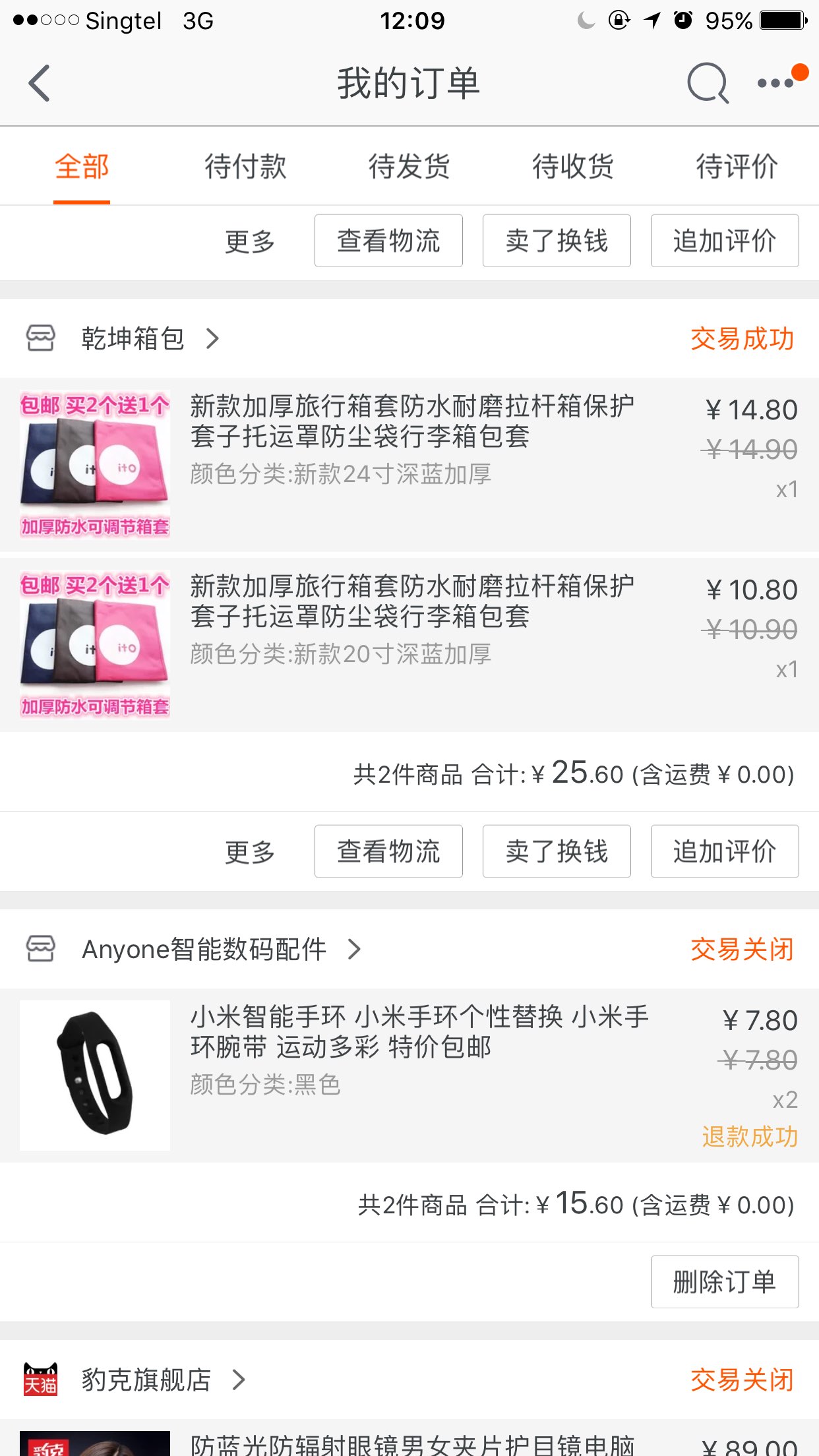Go back from the 我的订单 page

pyautogui.click(x=40, y=84)
